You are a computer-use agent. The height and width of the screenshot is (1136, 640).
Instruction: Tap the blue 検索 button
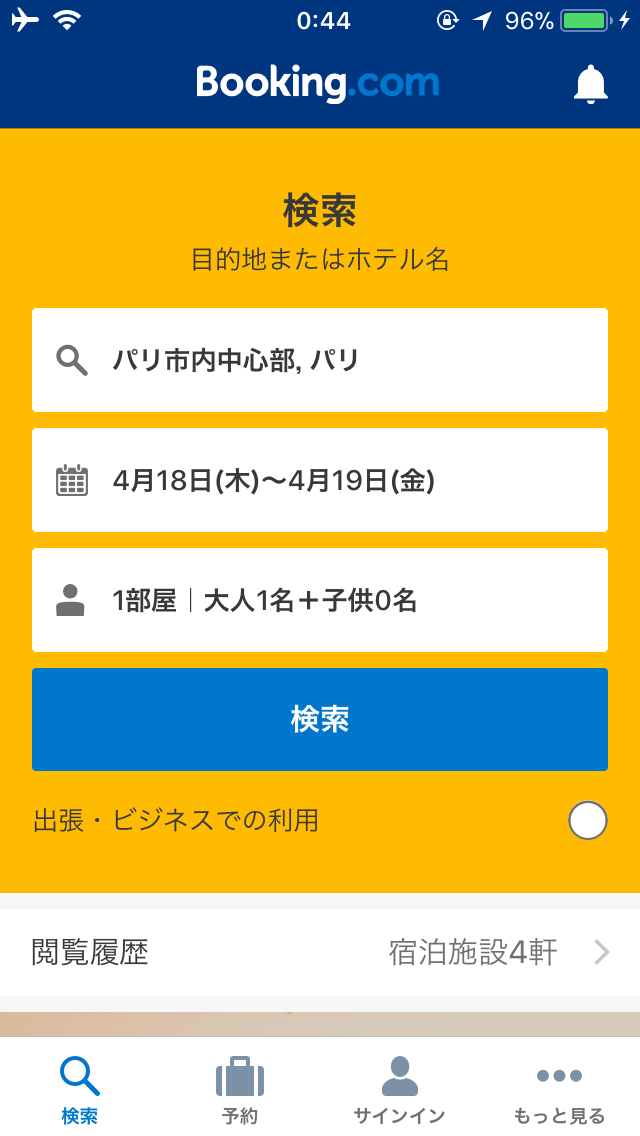click(x=320, y=719)
